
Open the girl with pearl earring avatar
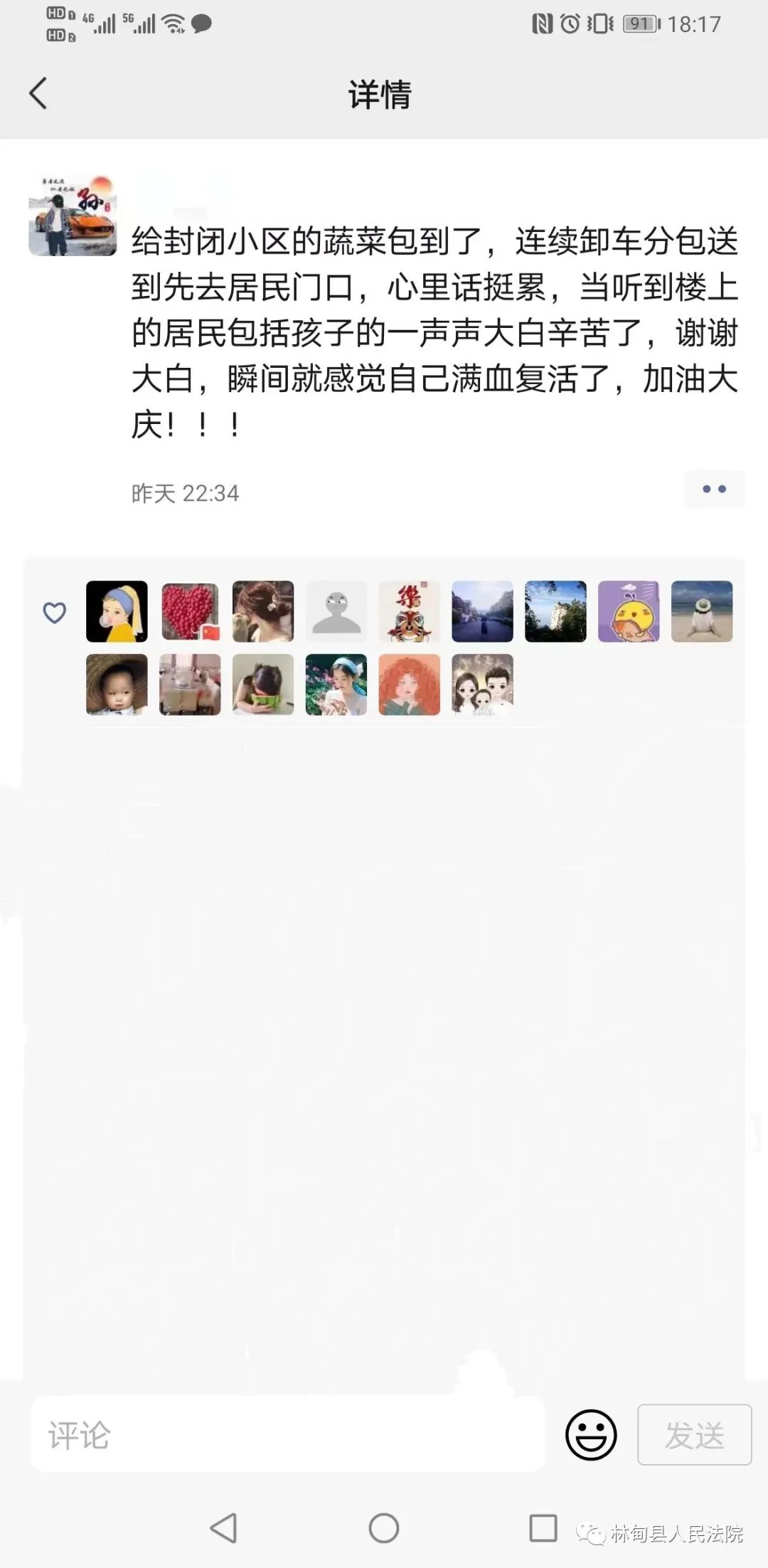pos(117,612)
